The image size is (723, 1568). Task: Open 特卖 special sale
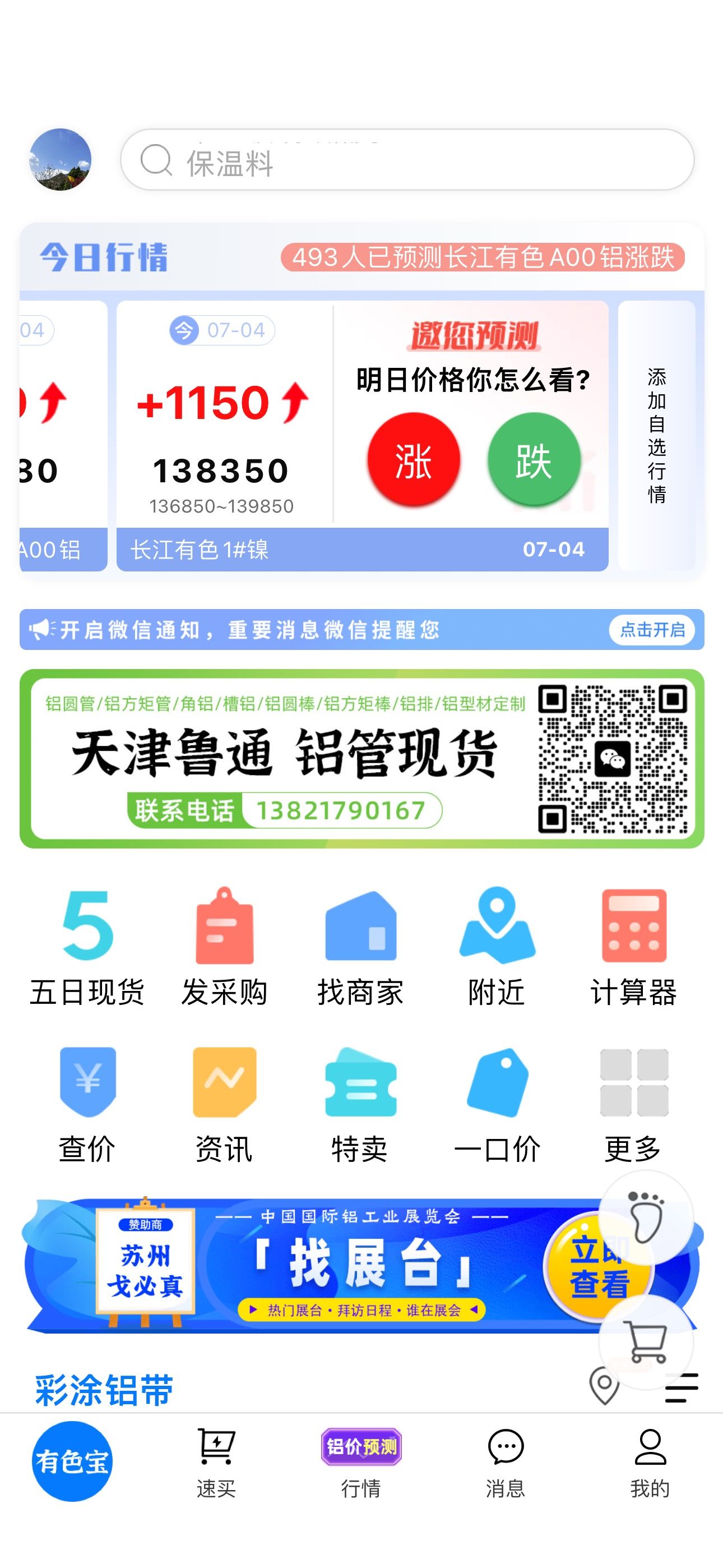360,1104
